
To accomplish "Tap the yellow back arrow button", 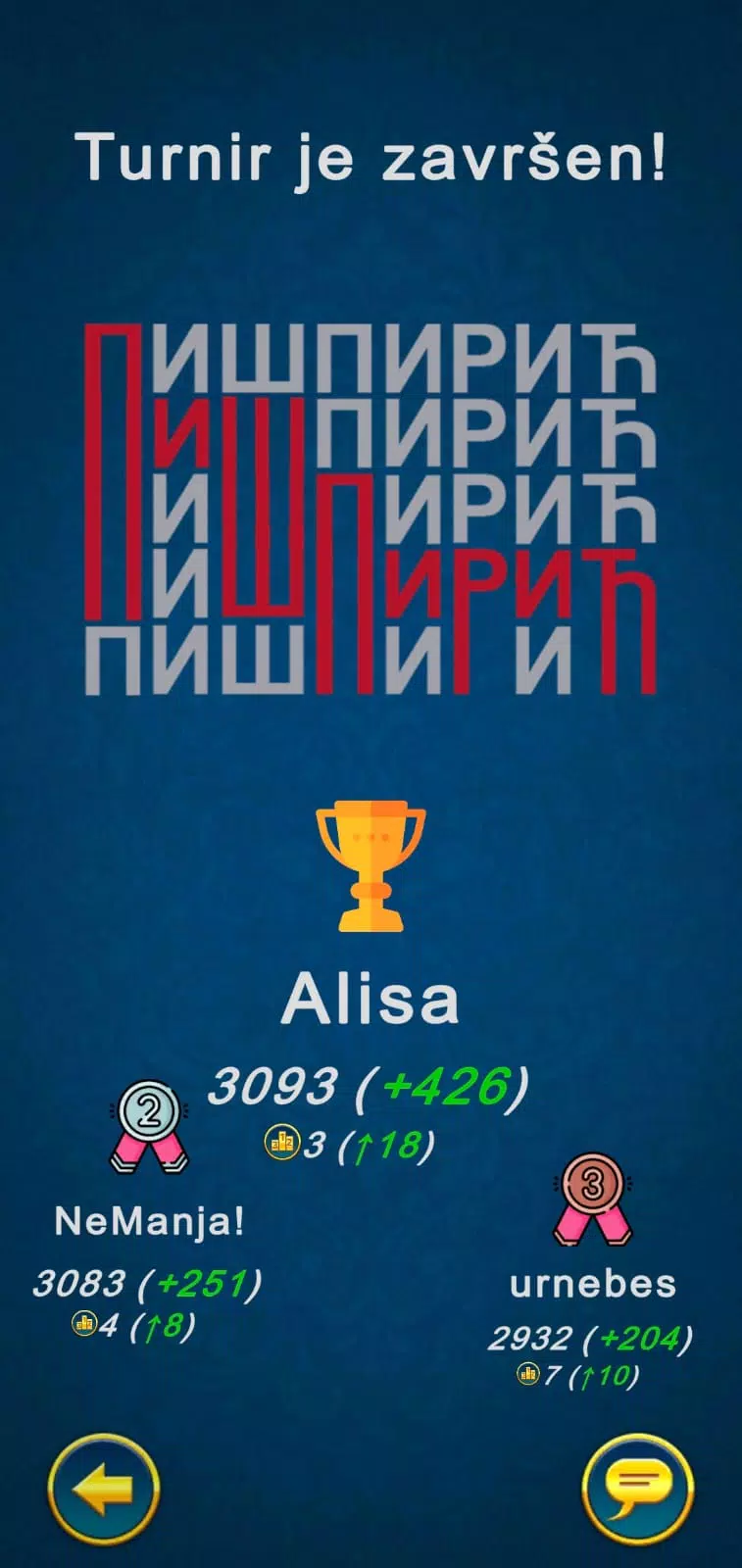I will coord(103,1491).
